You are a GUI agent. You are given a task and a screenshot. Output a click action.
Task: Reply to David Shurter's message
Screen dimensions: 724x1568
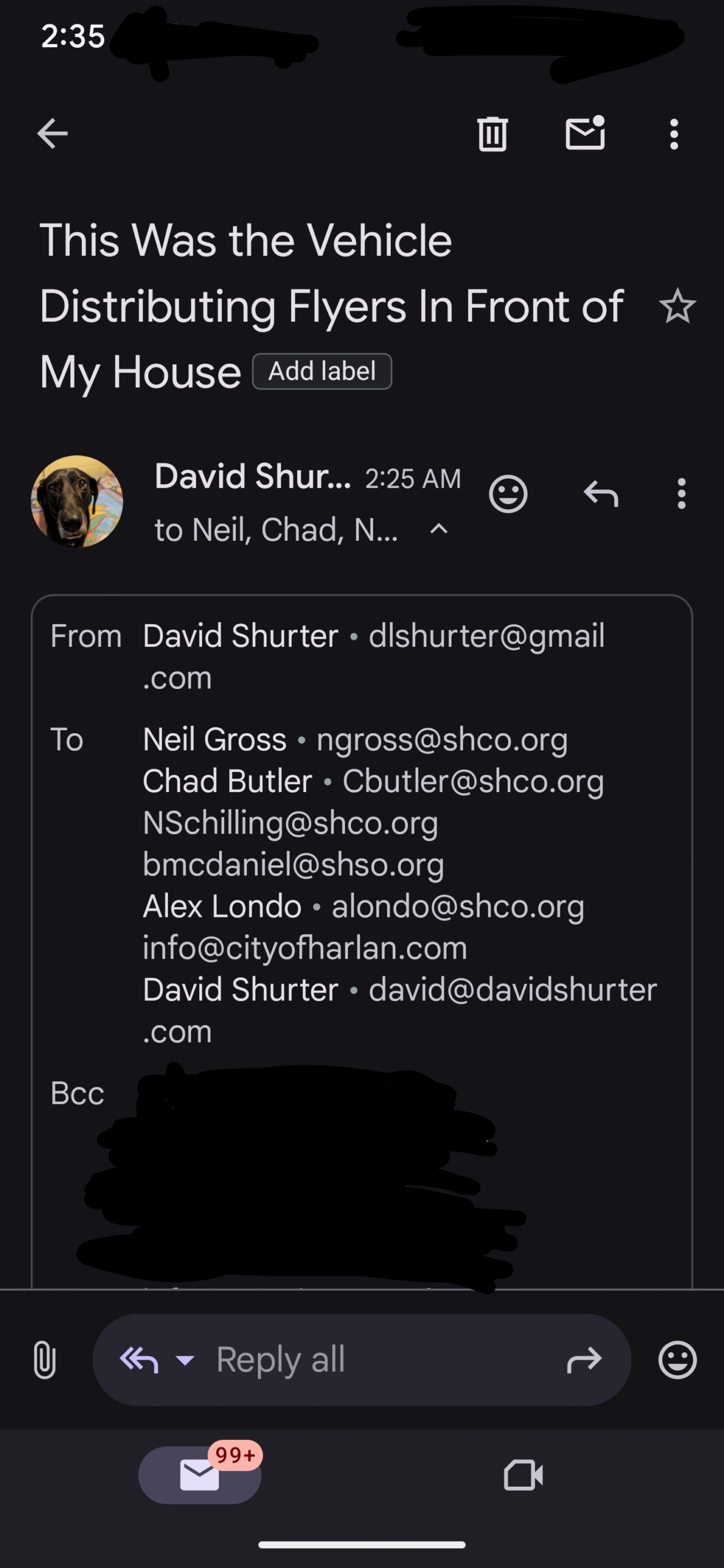pos(601,494)
